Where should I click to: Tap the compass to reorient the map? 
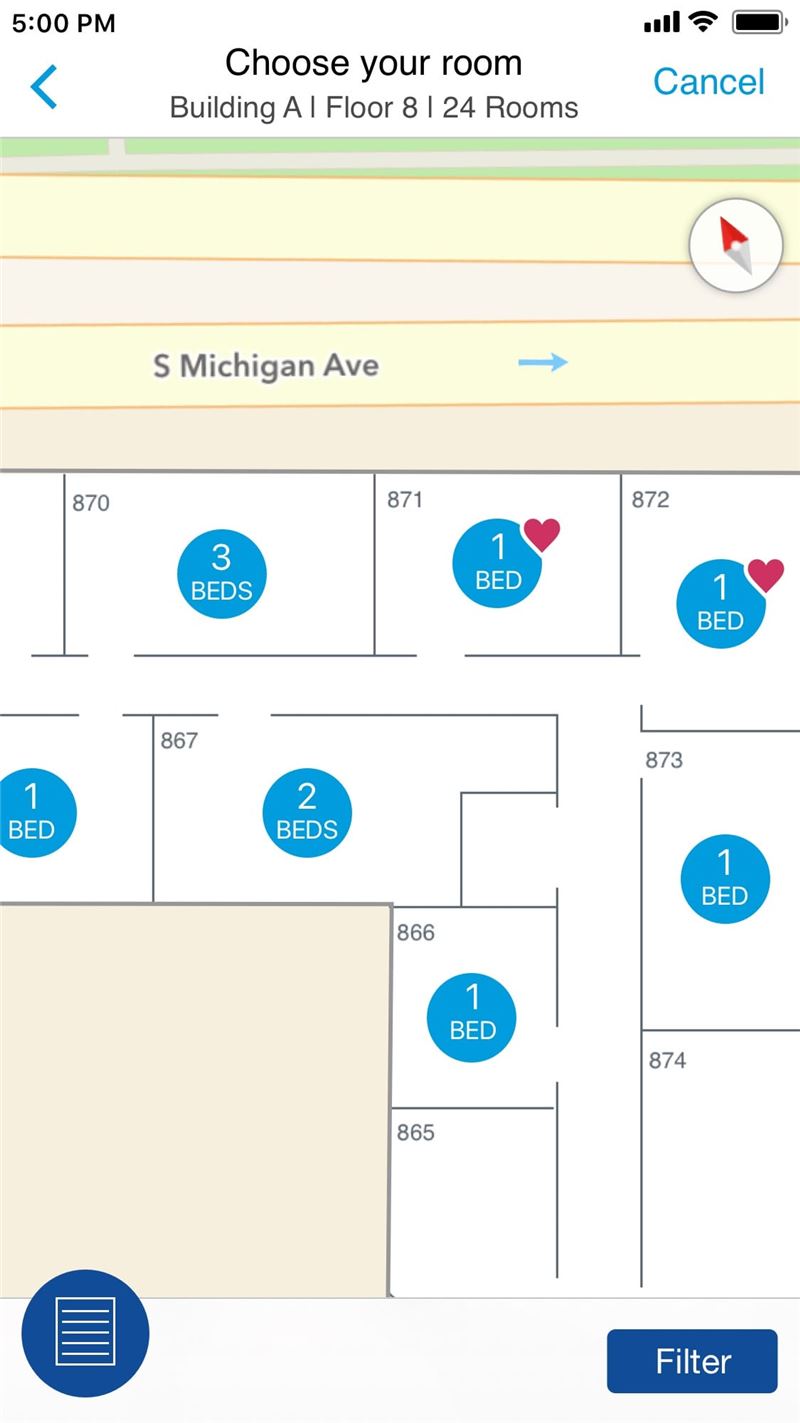[736, 246]
